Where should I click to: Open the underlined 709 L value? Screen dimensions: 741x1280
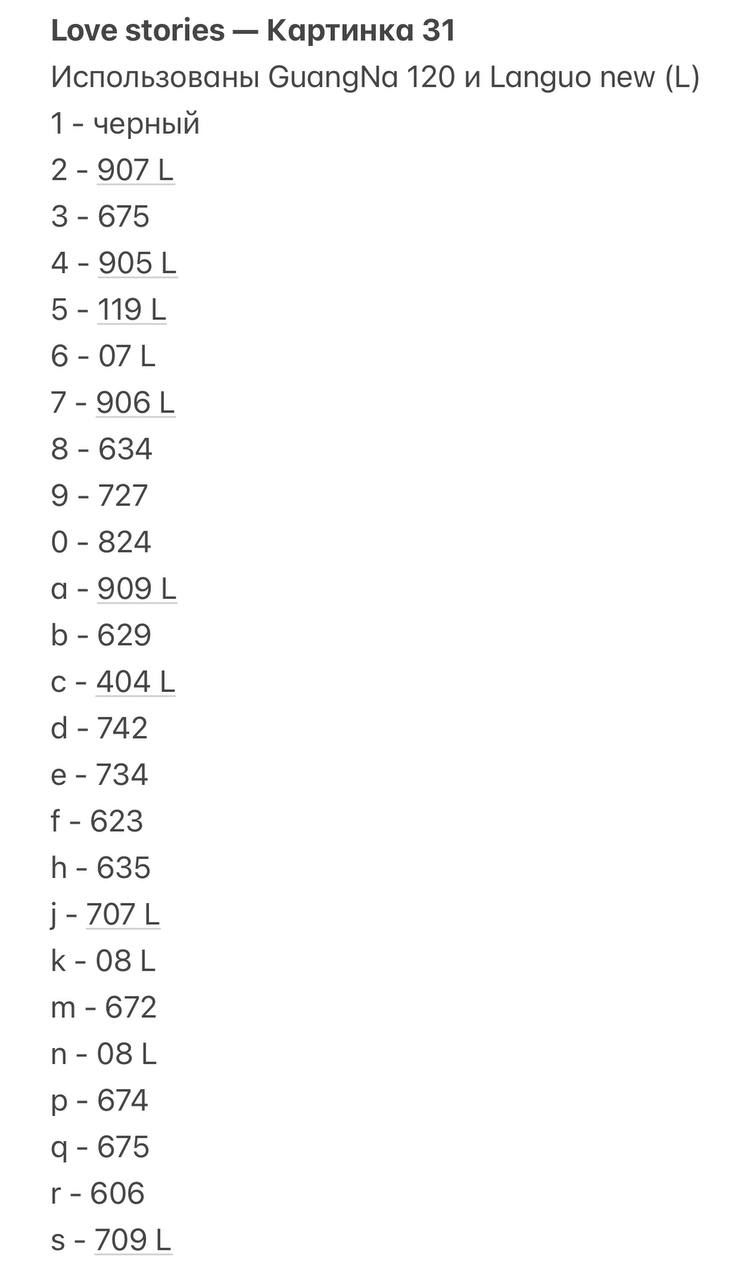click(133, 1240)
